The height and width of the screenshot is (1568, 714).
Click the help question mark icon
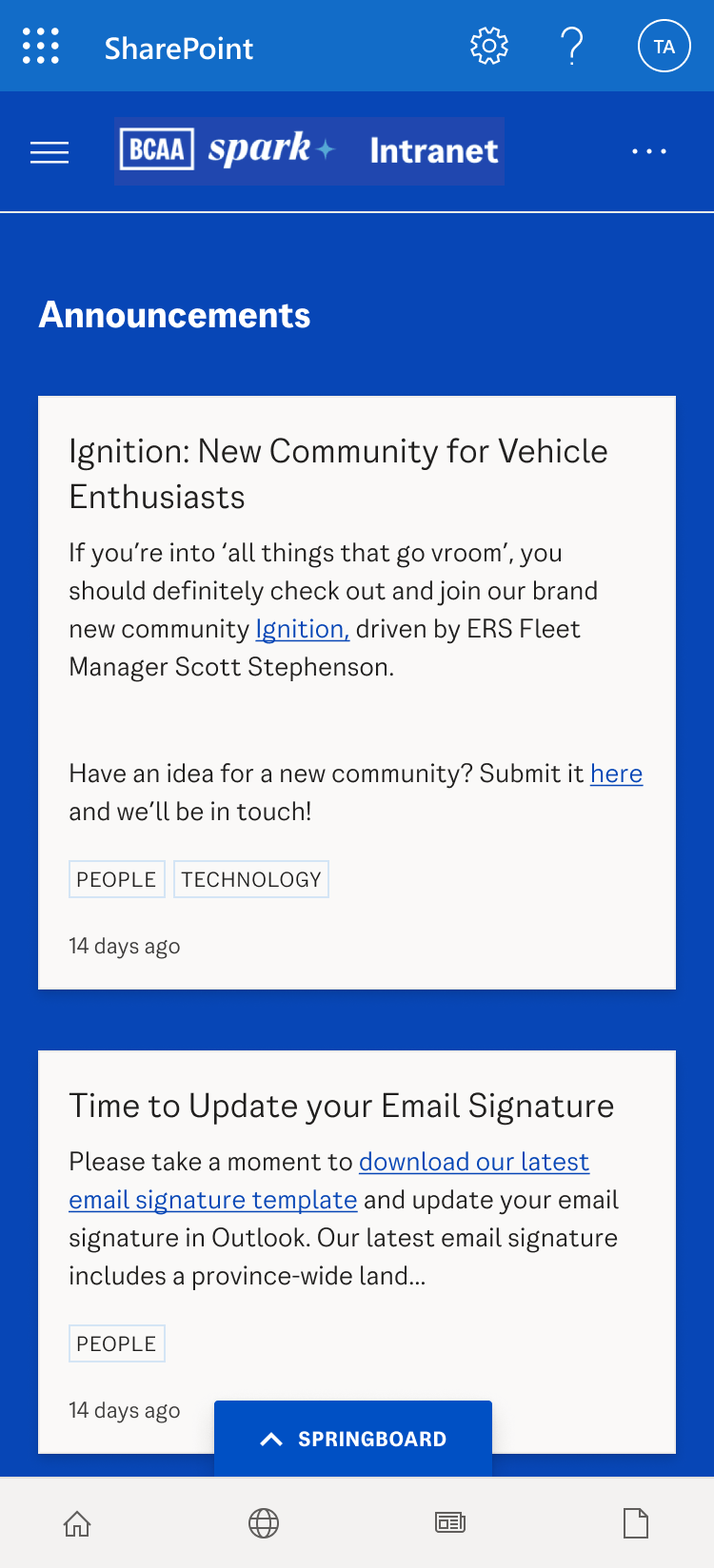point(572,45)
